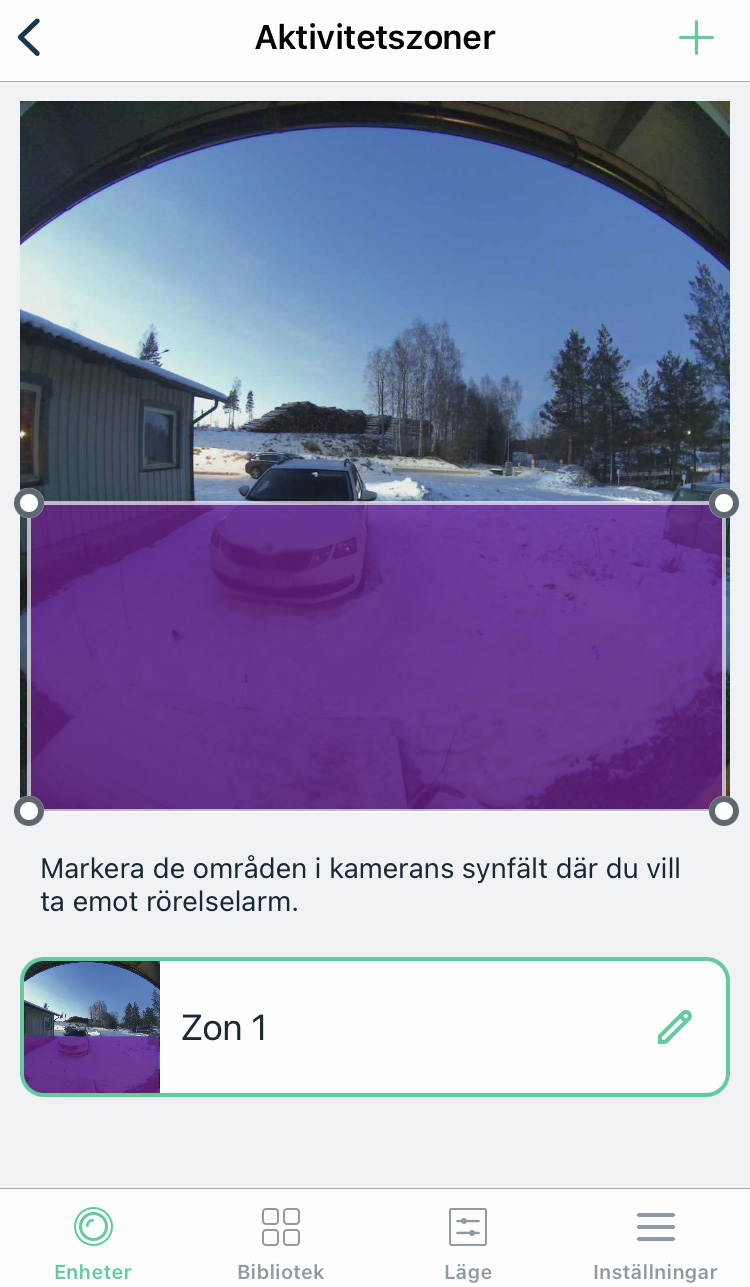Tap the purple zone overlay on camera image
The image size is (750, 1287).
376,657
